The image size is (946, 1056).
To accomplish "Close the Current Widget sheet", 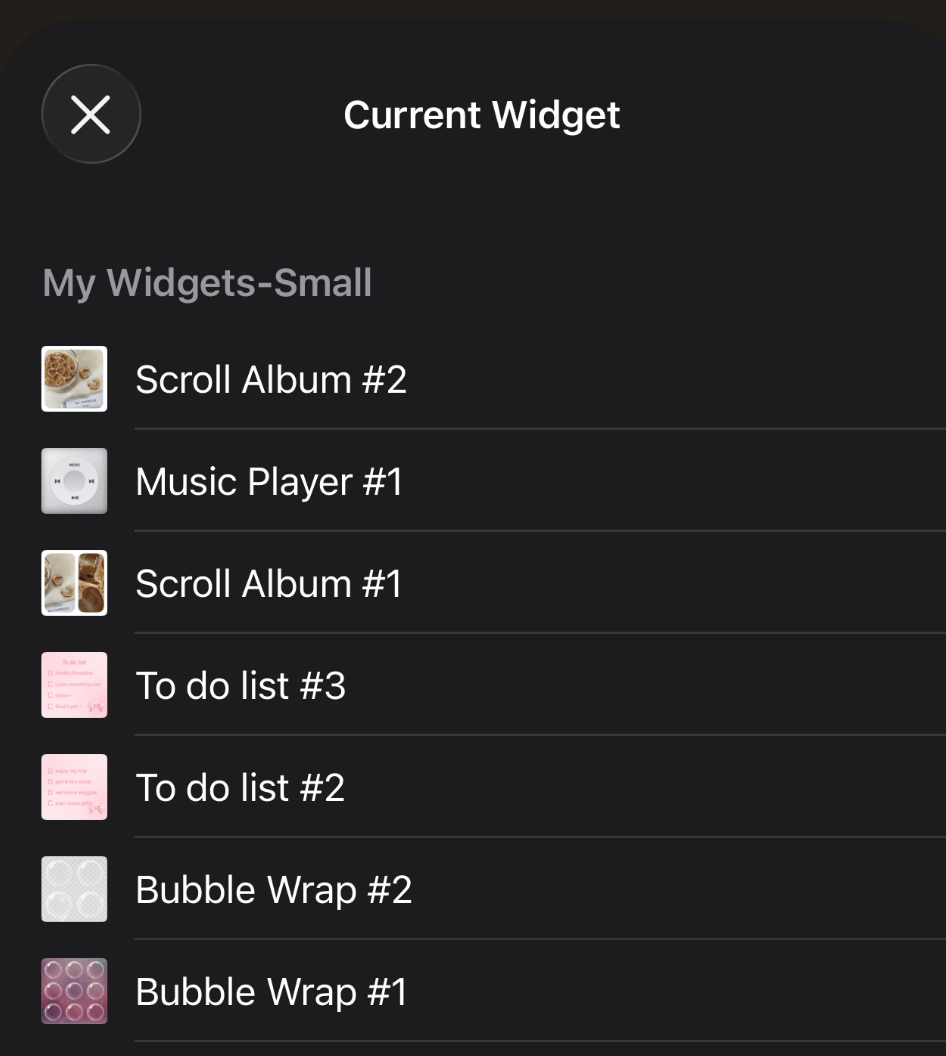I will tap(91, 115).
